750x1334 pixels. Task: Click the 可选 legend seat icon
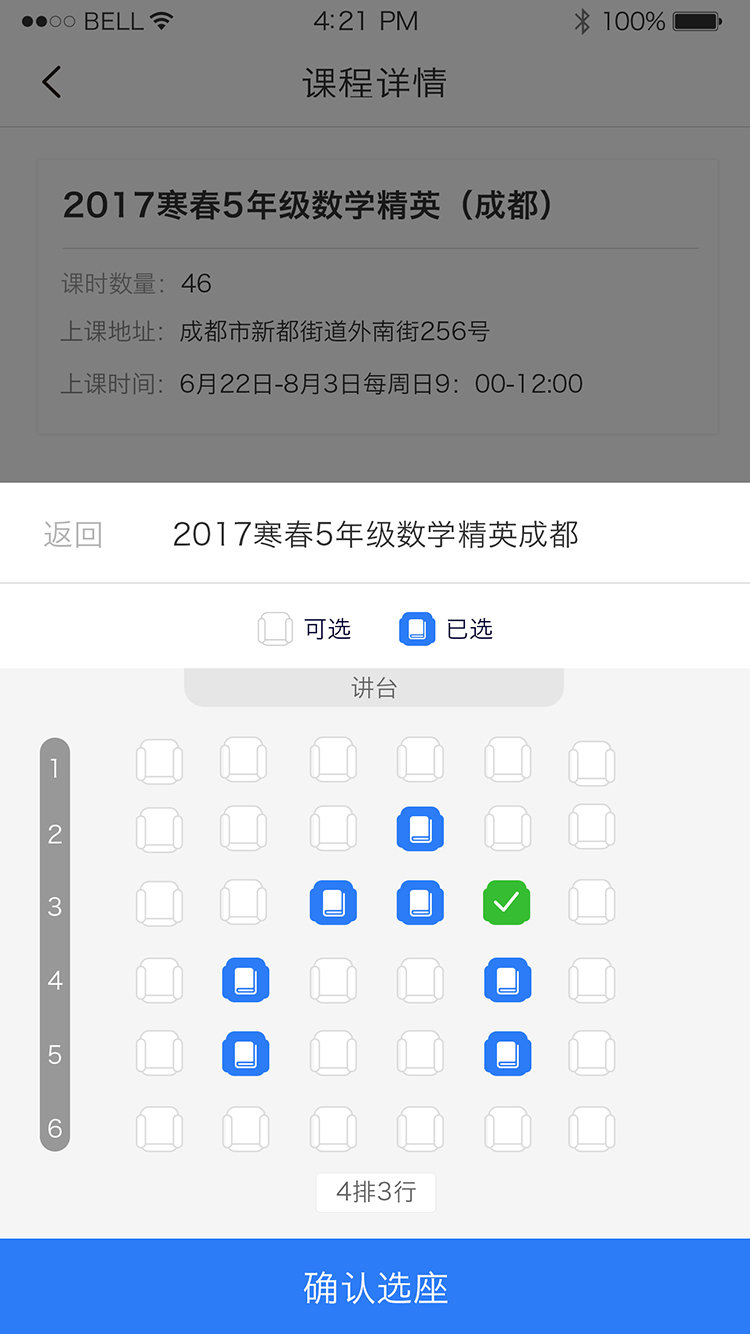tap(275, 628)
